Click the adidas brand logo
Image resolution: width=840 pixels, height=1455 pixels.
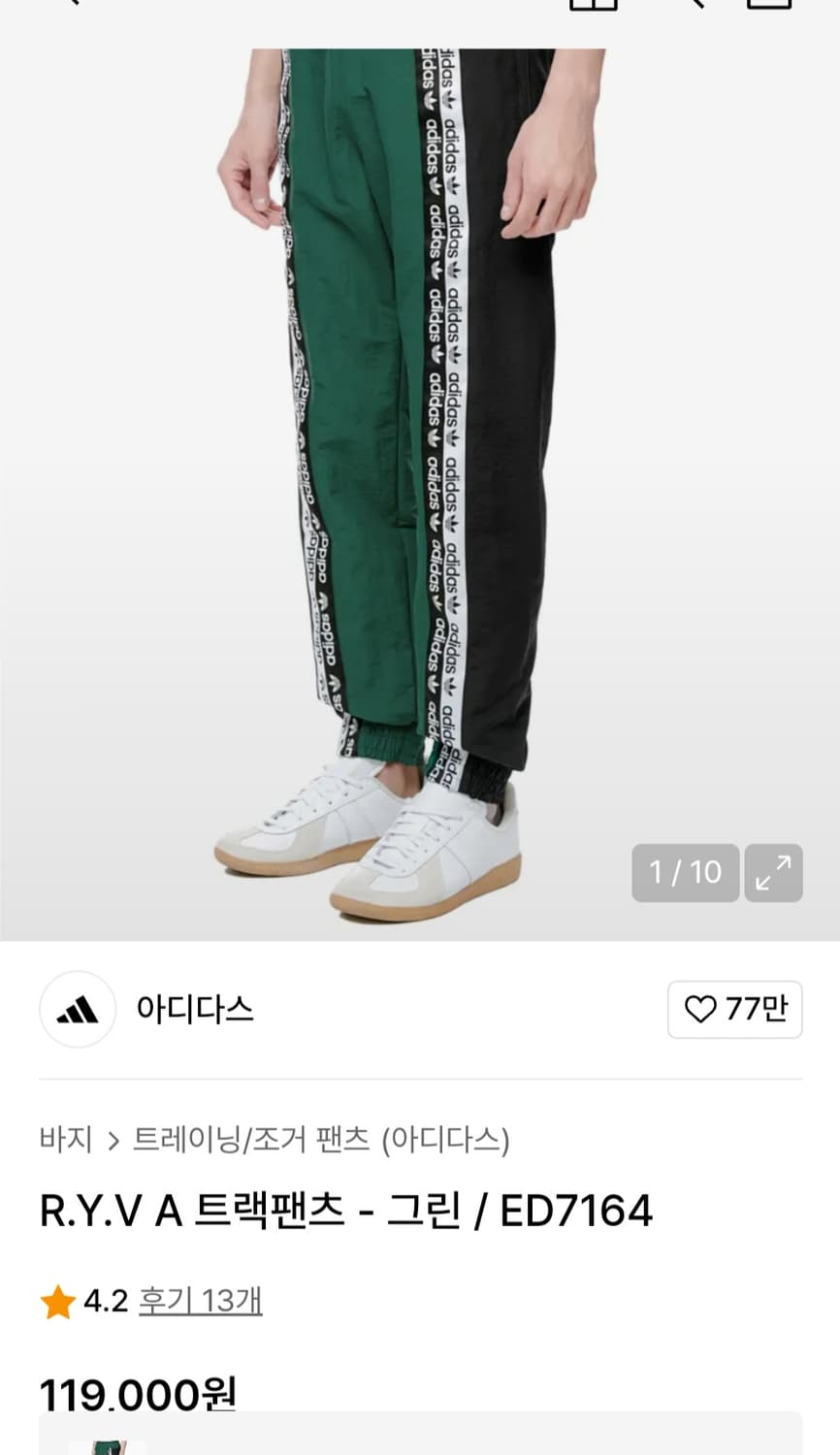[77, 1010]
